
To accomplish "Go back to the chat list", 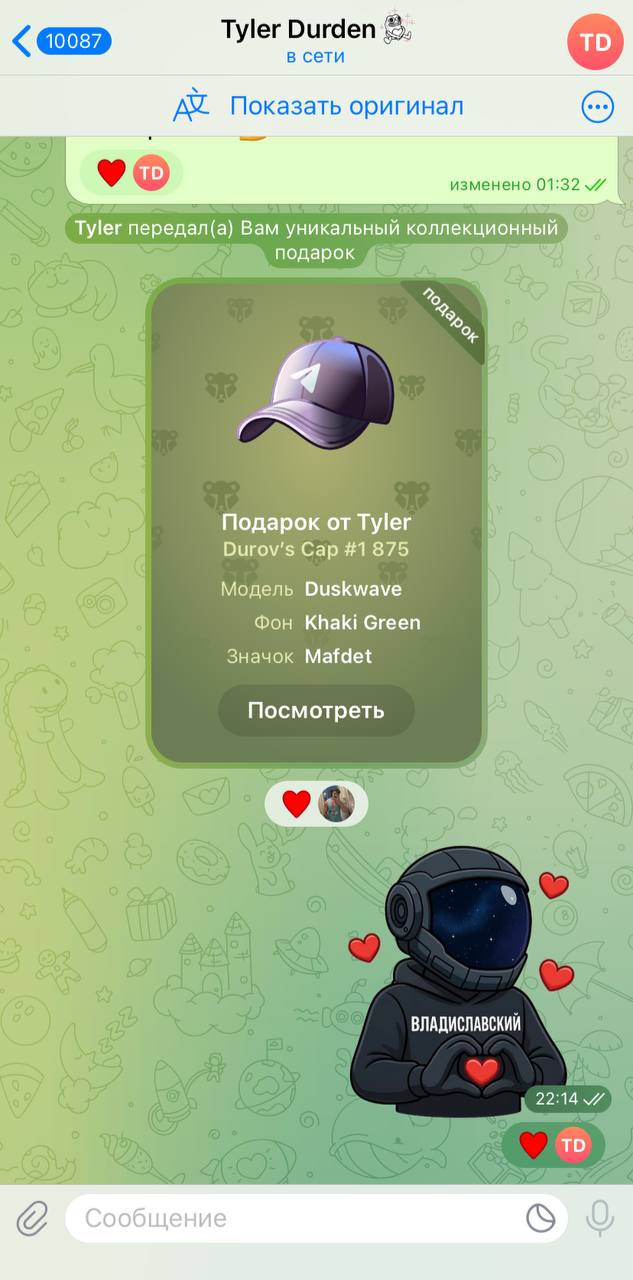I will tap(60, 41).
